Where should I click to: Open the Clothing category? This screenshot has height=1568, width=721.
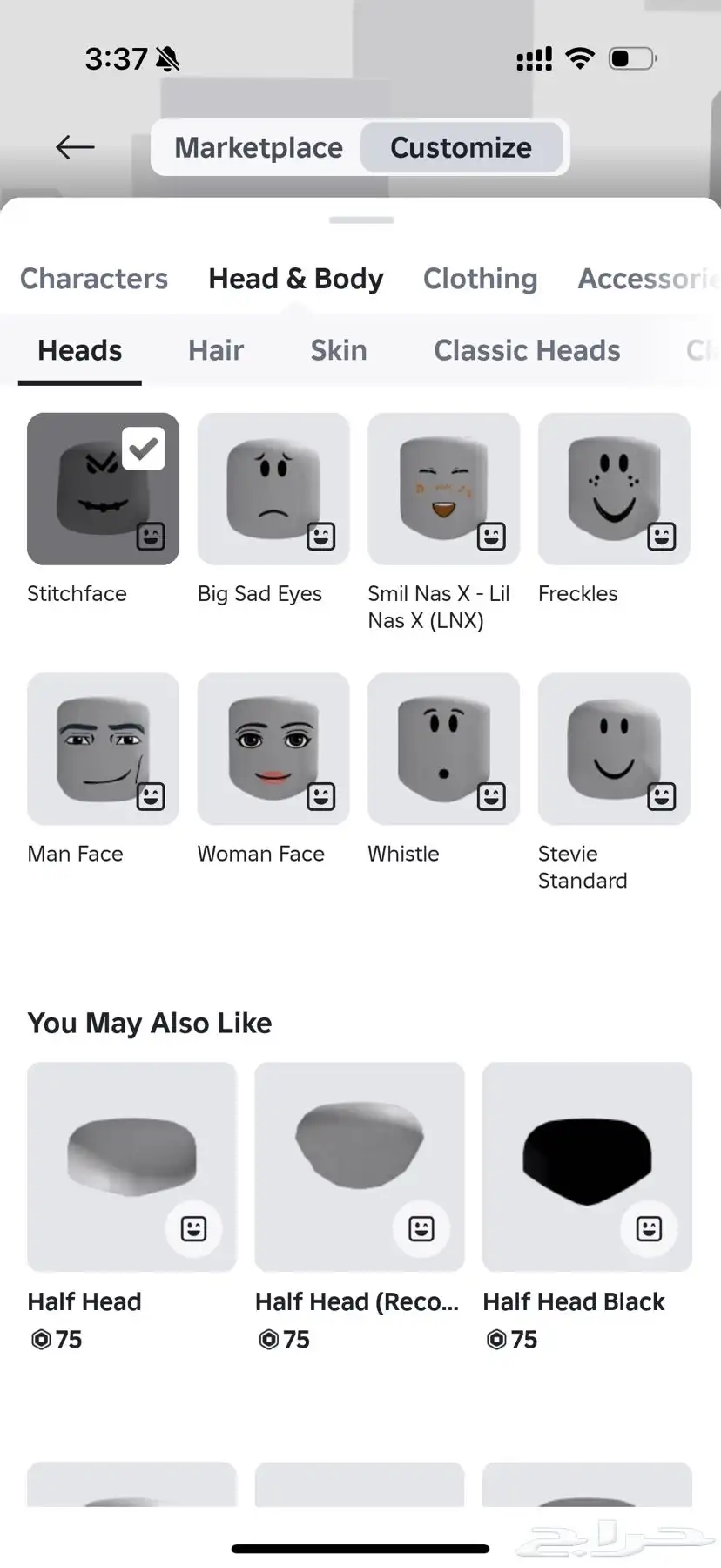[480, 279]
